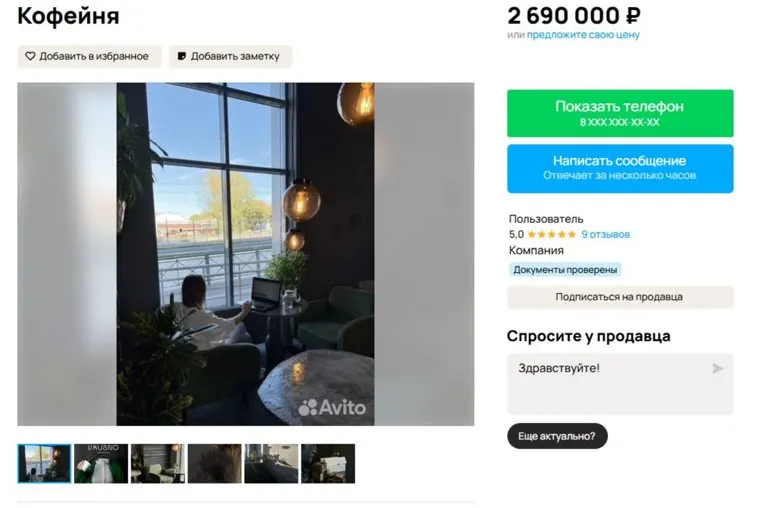Select the fourth gallery thumbnail
The height and width of the screenshot is (508, 760).
click(215, 464)
